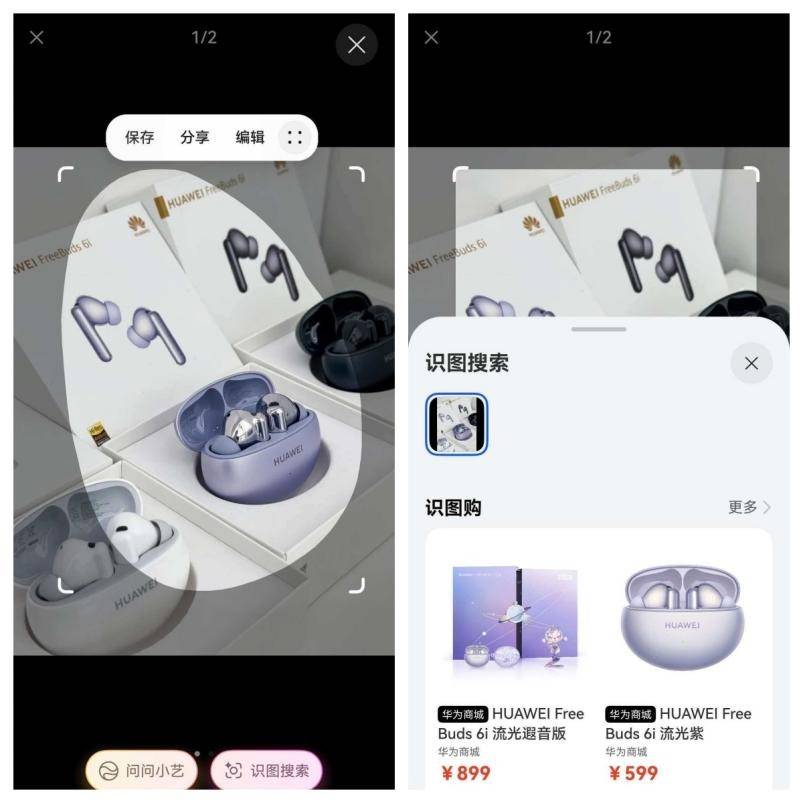Ask 问问小艺 about this image
The height and width of the screenshot is (803, 803).
pos(139,771)
